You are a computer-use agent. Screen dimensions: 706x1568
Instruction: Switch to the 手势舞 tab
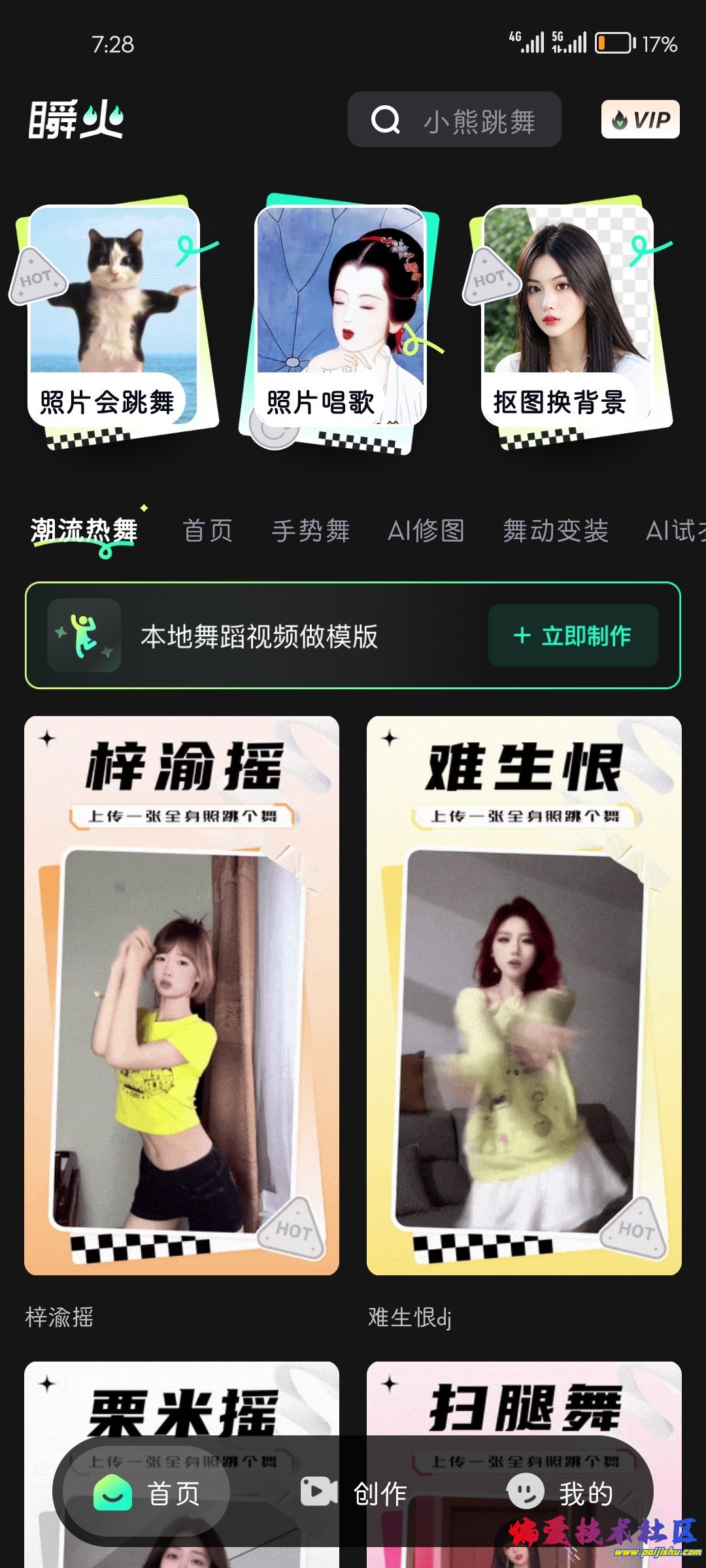(311, 531)
